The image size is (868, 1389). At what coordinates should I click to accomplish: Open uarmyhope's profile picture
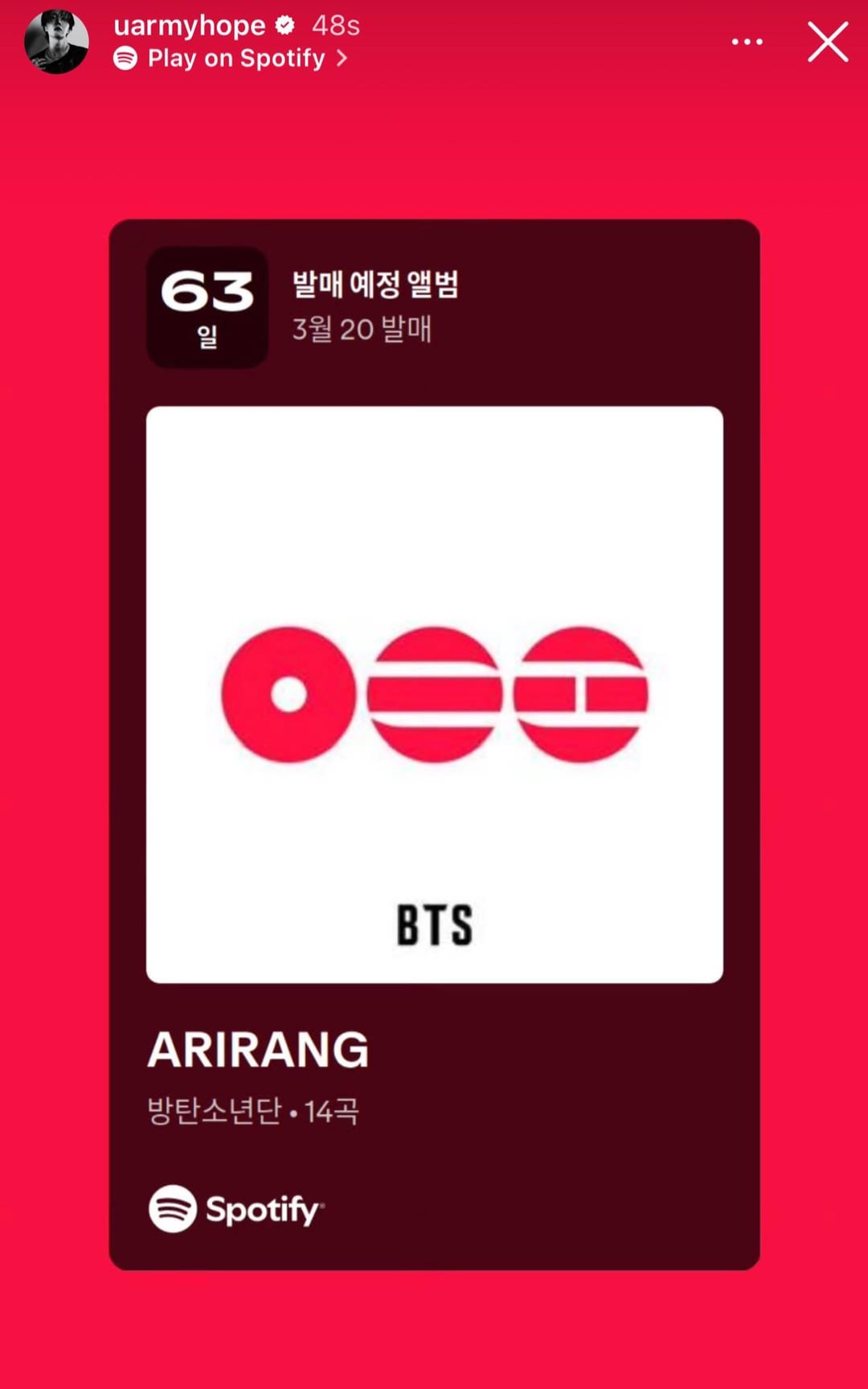click(x=56, y=42)
